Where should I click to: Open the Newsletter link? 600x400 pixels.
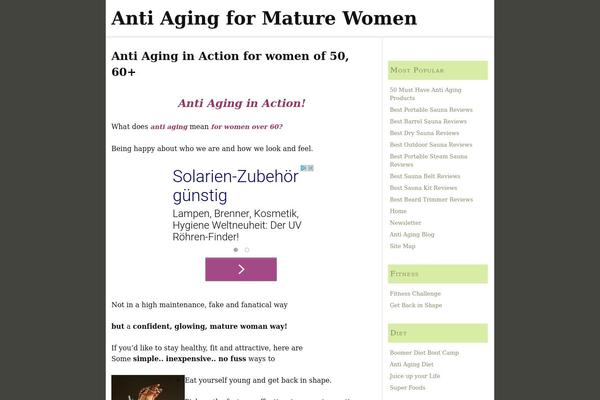405,223
